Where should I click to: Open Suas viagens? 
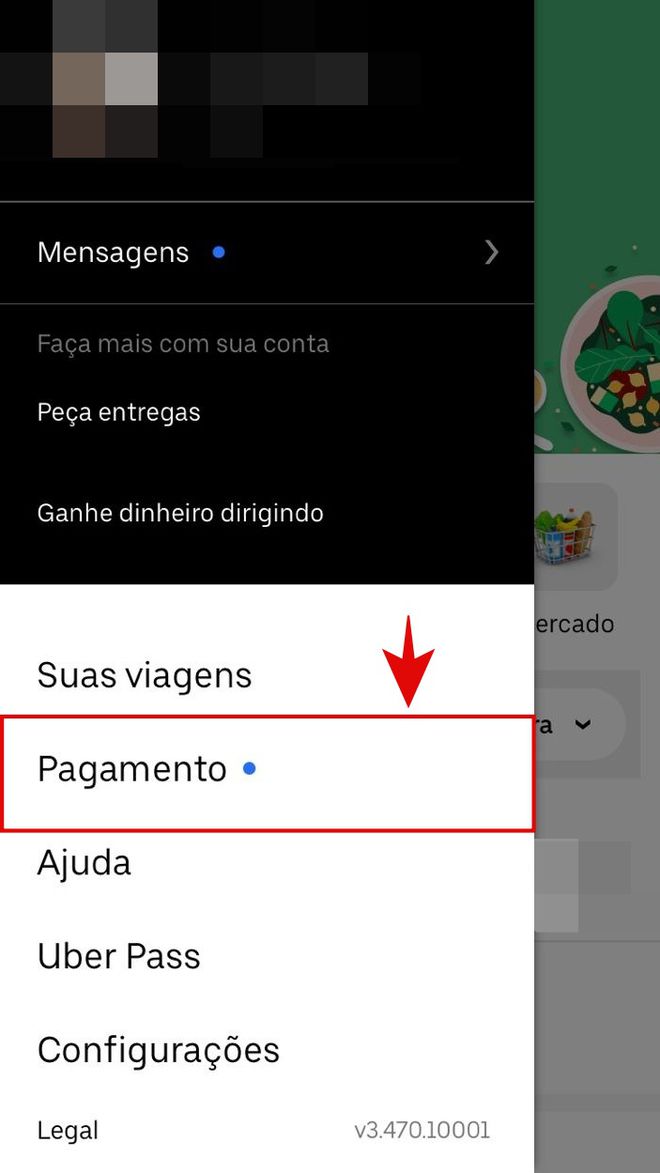pos(144,676)
